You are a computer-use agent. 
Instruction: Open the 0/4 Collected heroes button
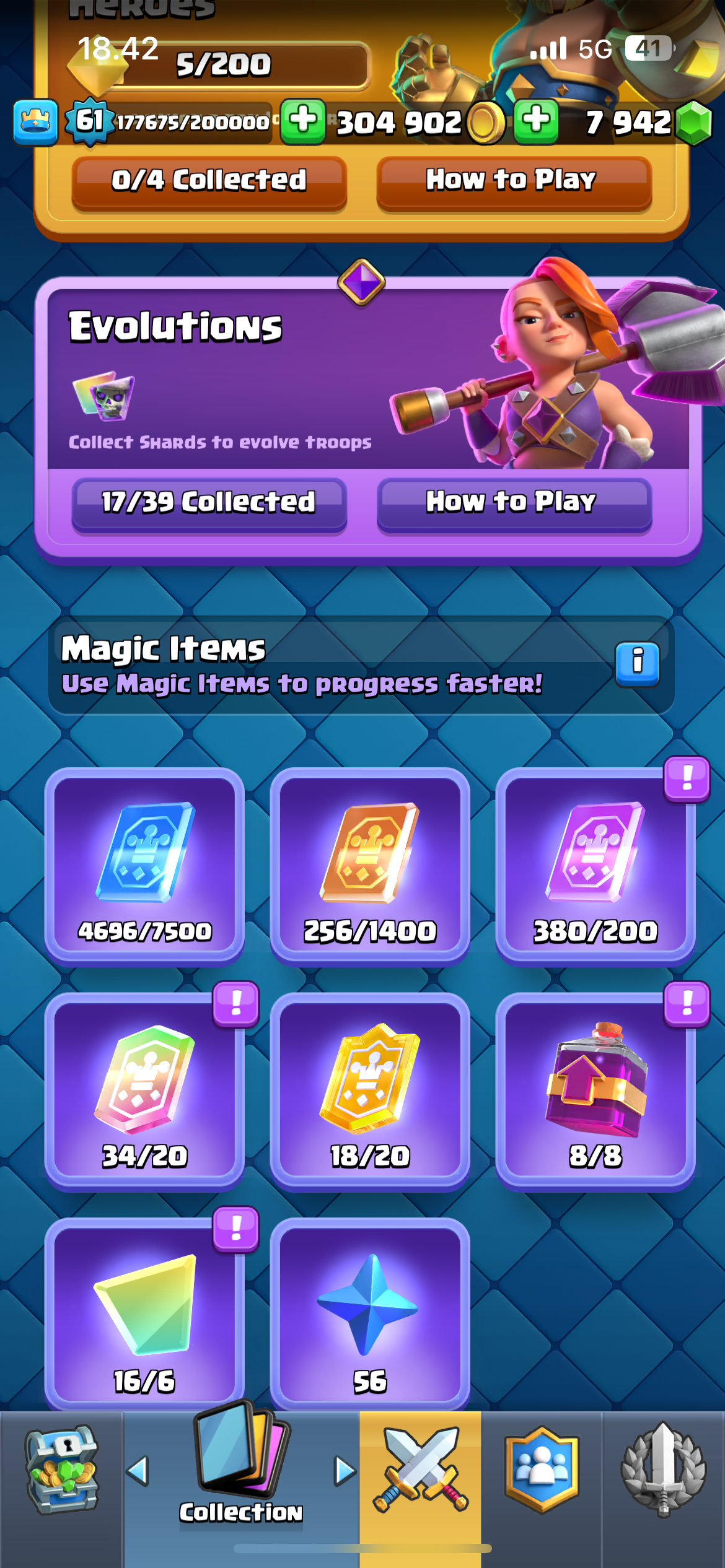[x=209, y=183]
